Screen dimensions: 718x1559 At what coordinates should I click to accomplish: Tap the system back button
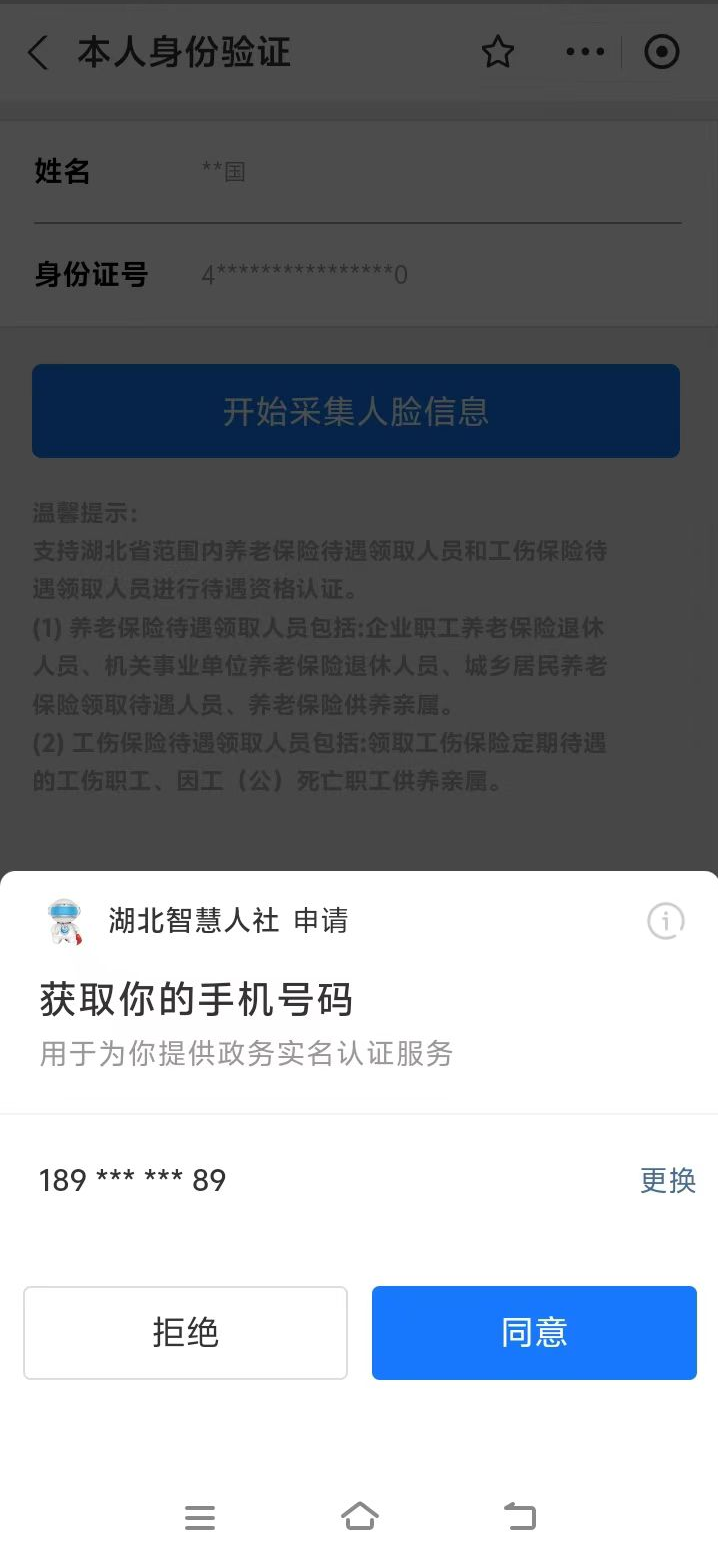pos(520,1516)
